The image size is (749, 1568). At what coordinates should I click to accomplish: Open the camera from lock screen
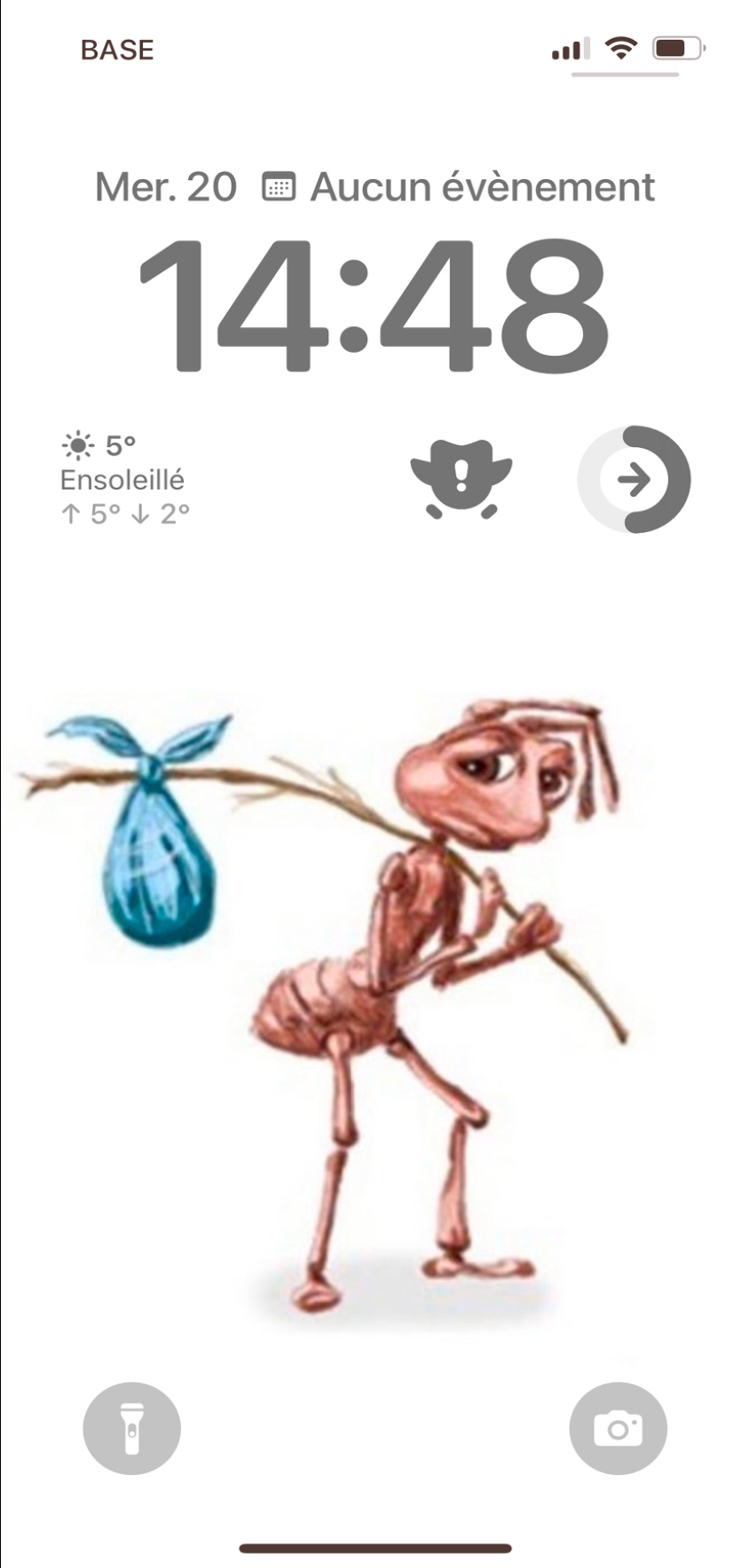(618, 1428)
